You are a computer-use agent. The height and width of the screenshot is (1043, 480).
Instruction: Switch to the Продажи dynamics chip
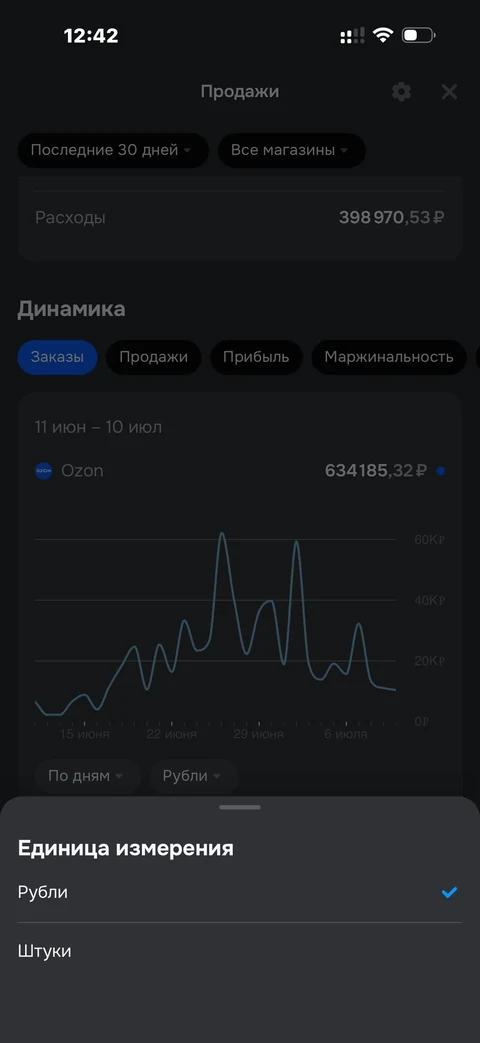(154, 357)
